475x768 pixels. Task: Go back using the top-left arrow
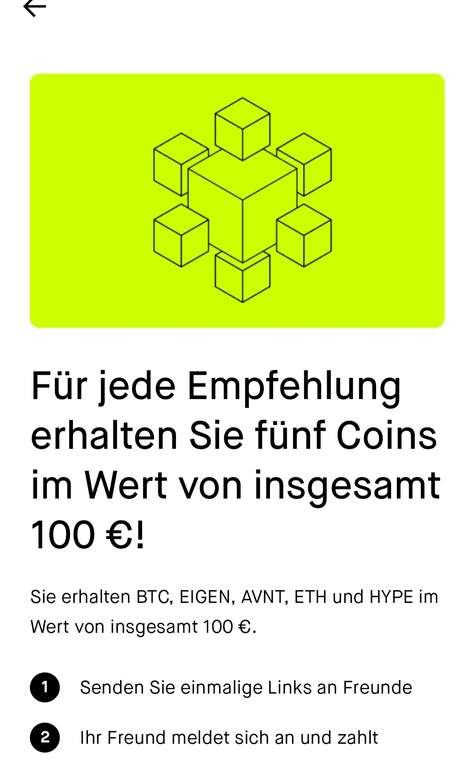pos(35,7)
